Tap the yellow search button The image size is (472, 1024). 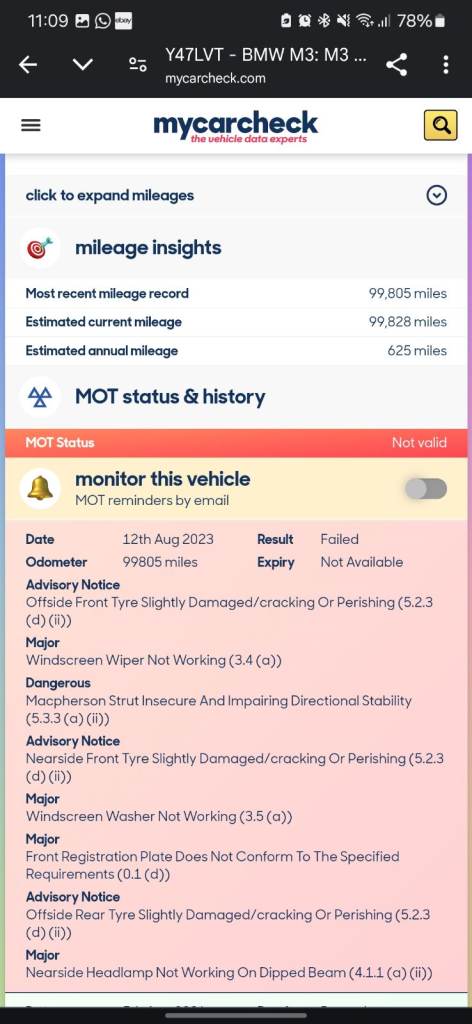440,125
